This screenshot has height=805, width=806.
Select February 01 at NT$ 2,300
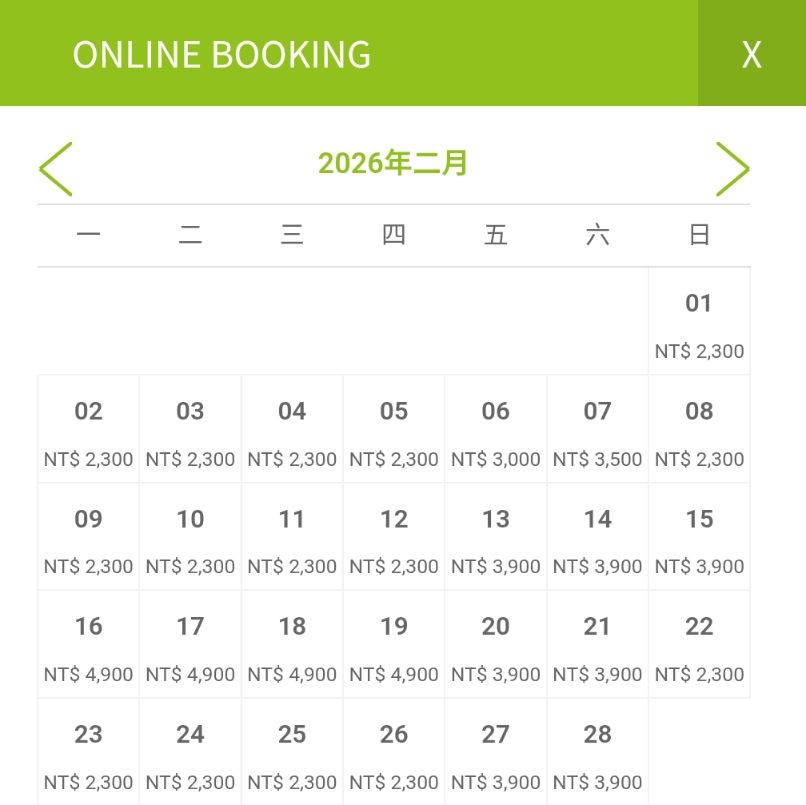click(699, 322)
